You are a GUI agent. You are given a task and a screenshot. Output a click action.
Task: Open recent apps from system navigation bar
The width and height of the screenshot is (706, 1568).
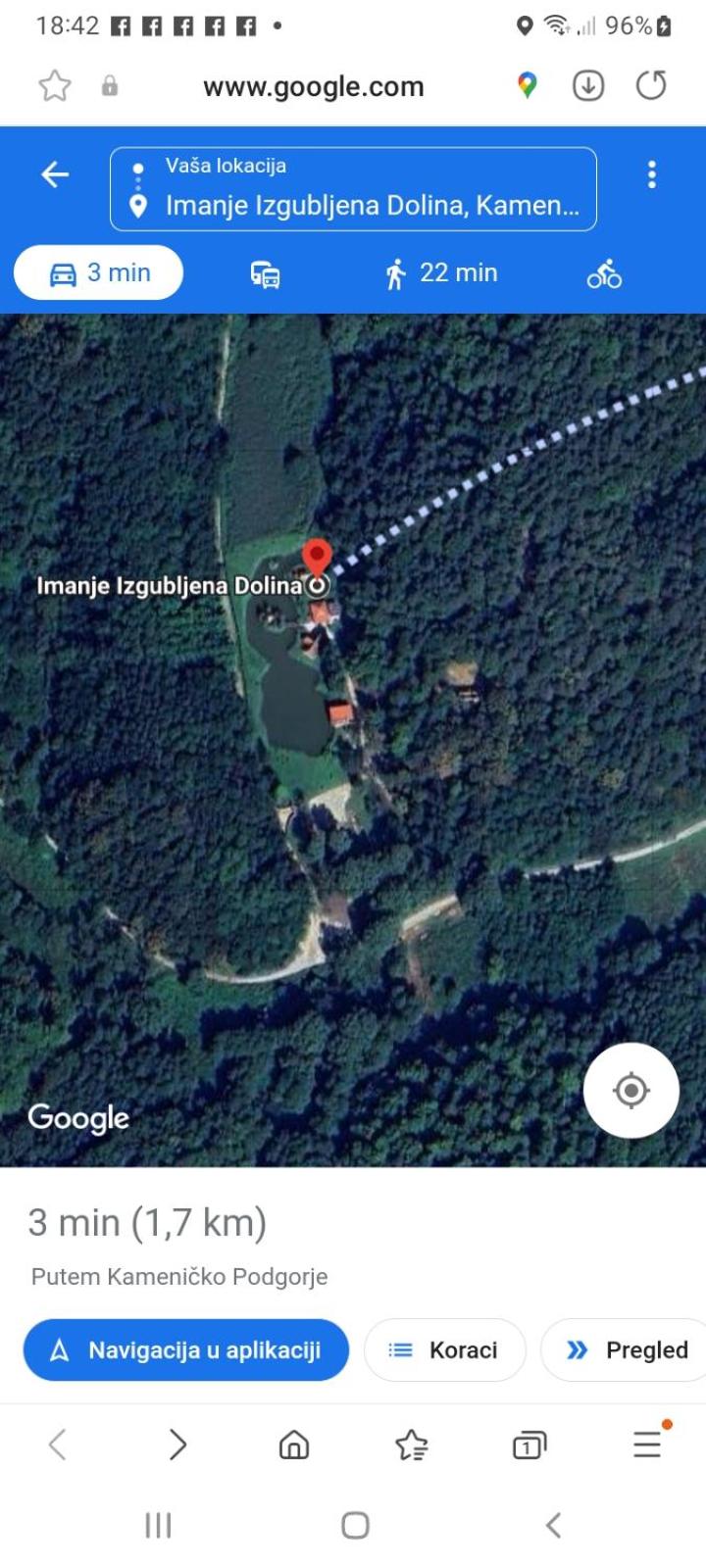158,1525
